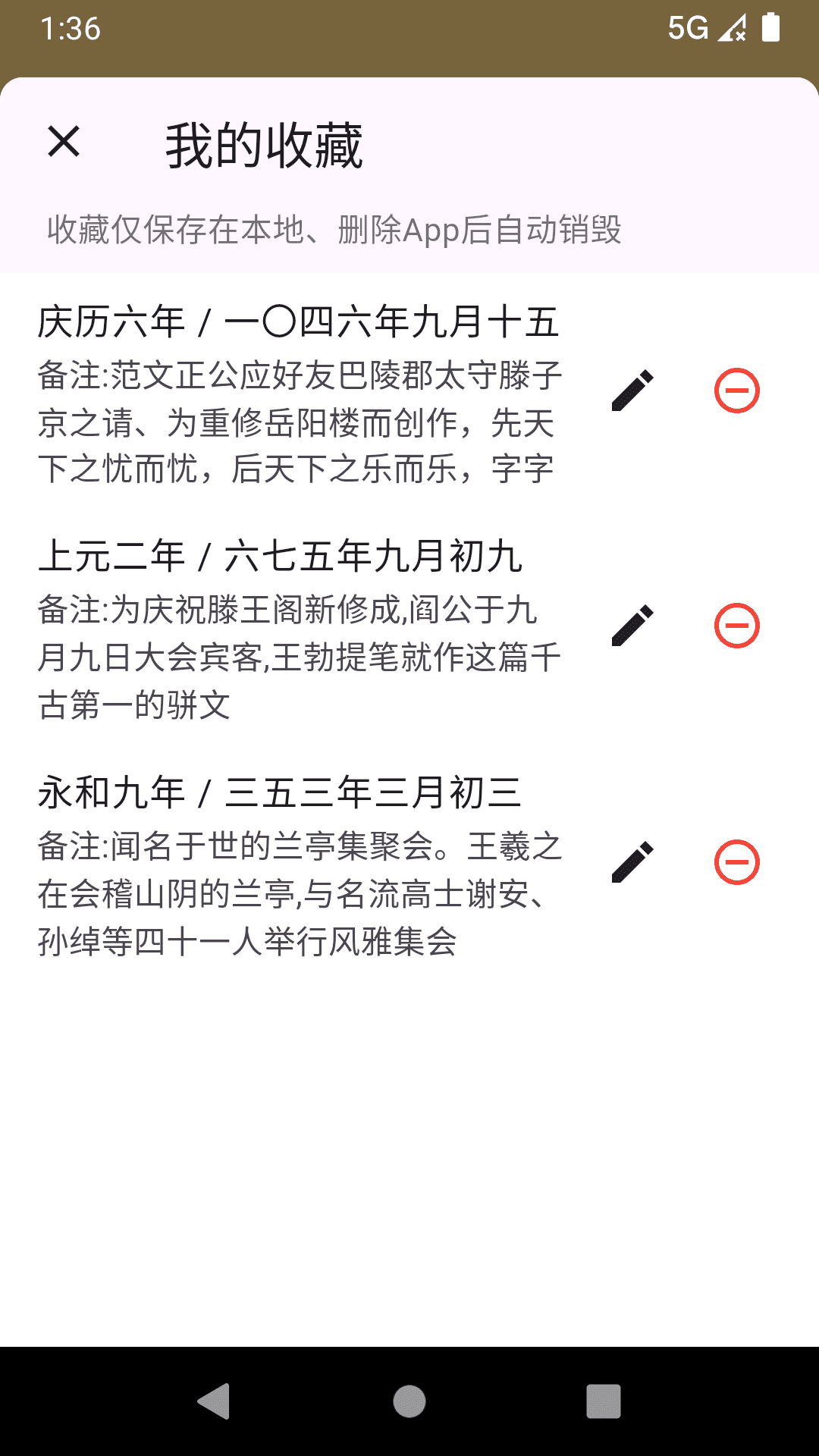Select the 庆历六年 favorite entry
The image size is (819, 1456).
point(298,322)
